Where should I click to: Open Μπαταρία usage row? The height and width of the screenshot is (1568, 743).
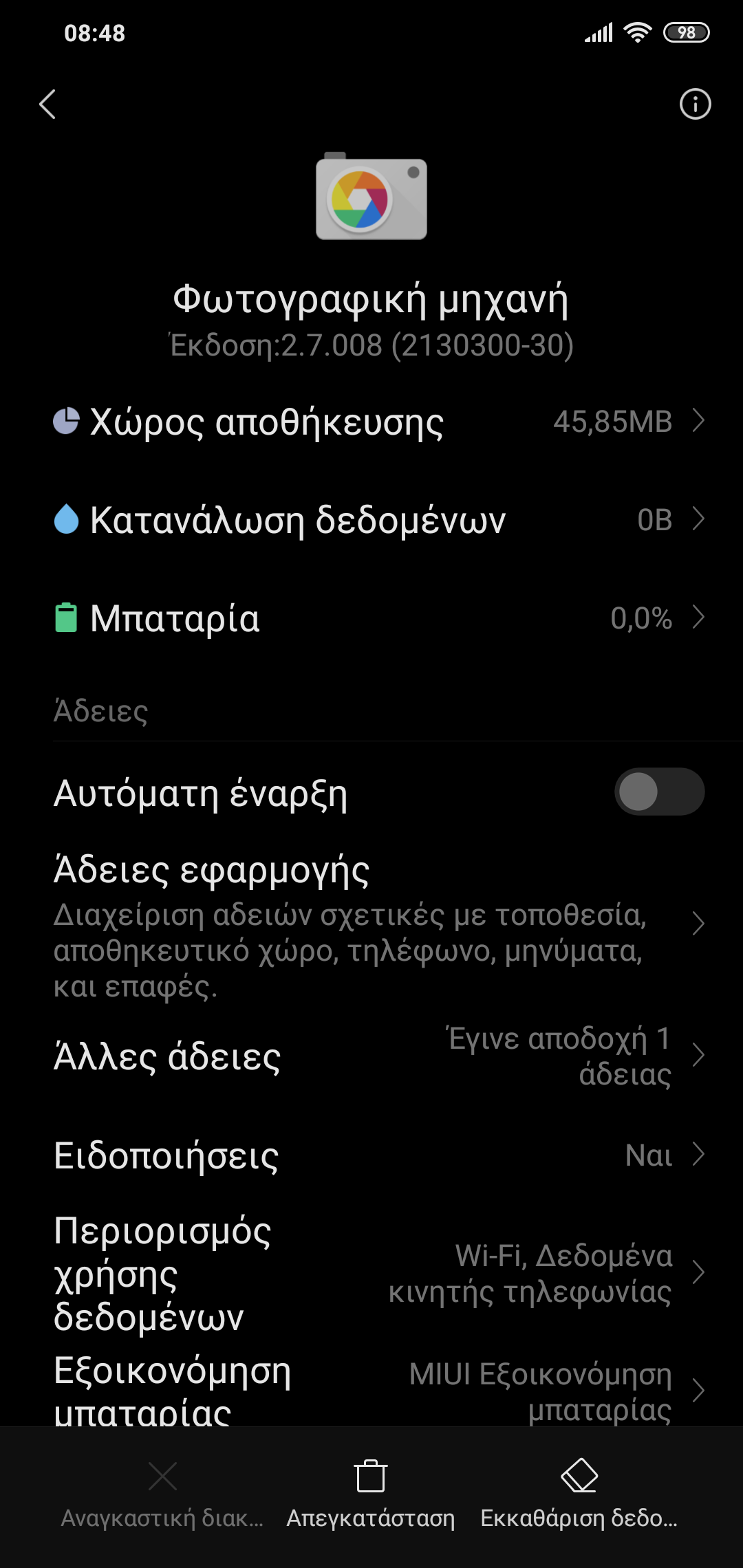(371, 618)
